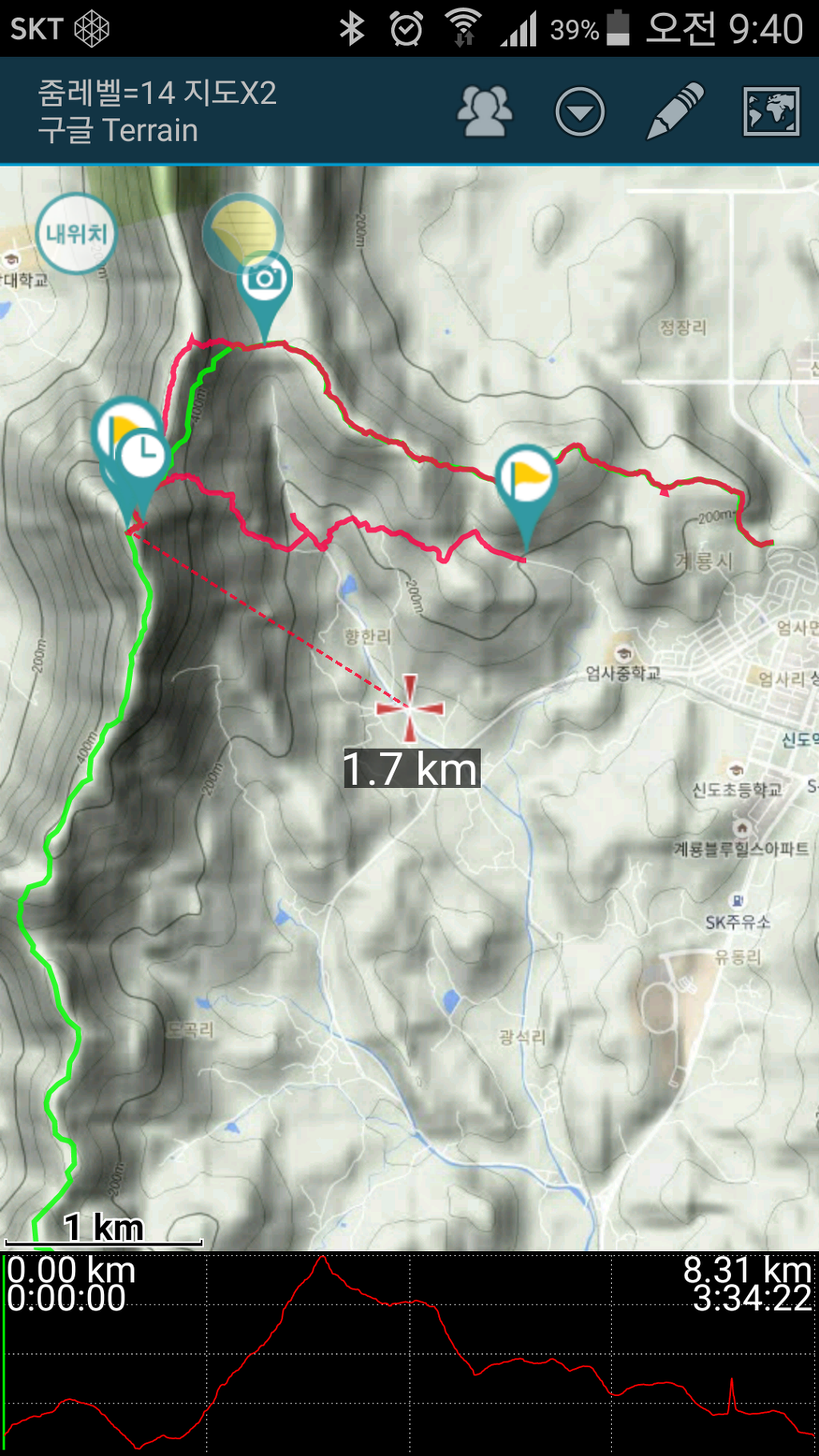
Task: Open the flag marker near 계룡시
Action: pyautogui.click(x=525, y=477)
